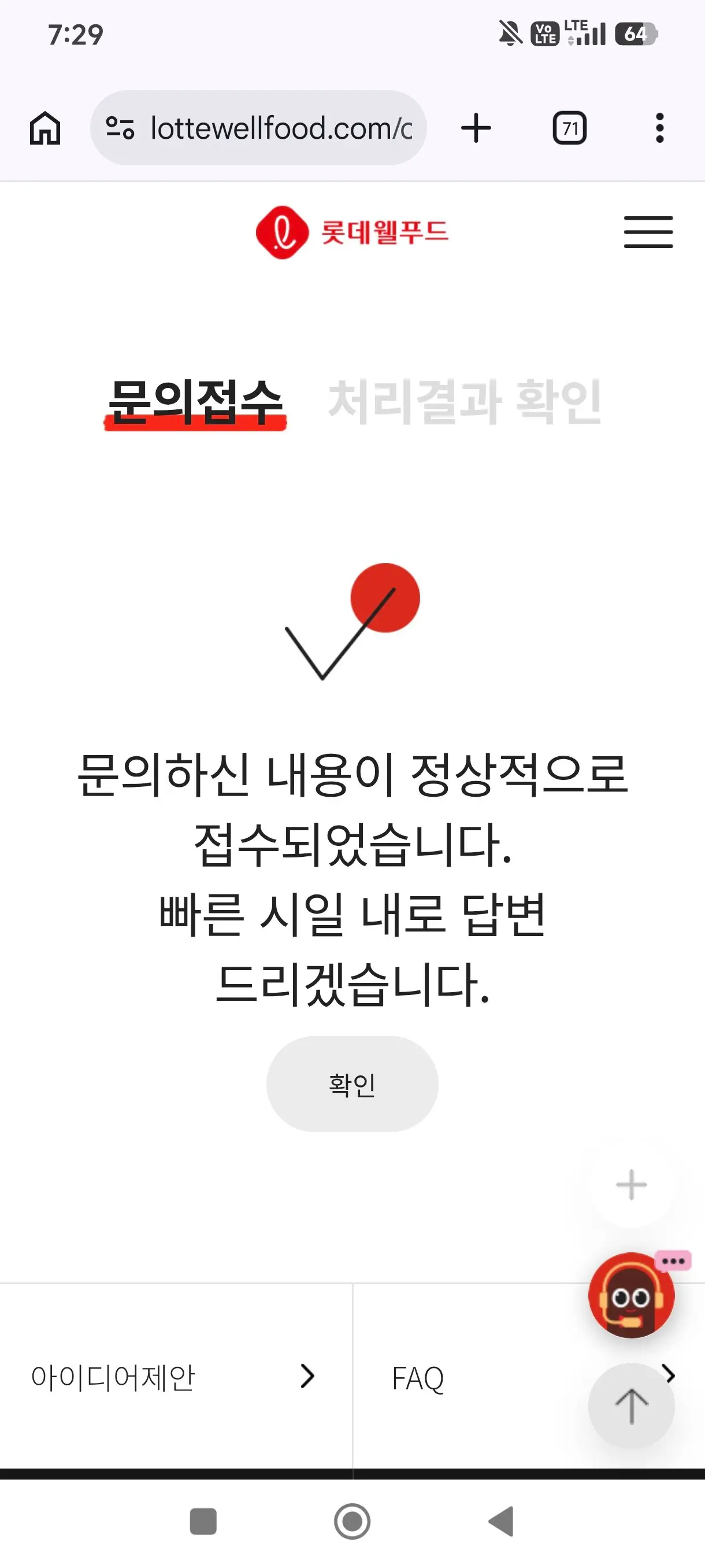Switch to the 처리결과 확인 tab
Viewport: 705px width, 1568px height.
click(x=465, y=401)
